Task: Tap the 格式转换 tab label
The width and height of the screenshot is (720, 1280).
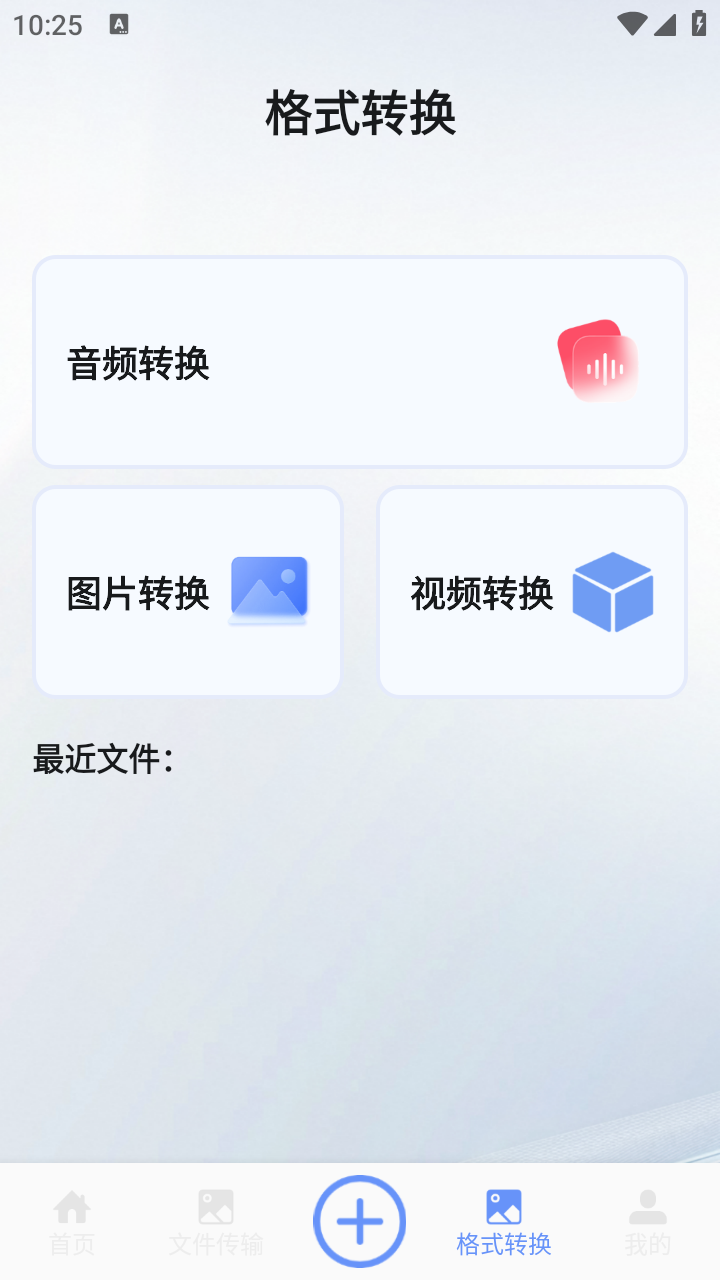Action: 502,1243
